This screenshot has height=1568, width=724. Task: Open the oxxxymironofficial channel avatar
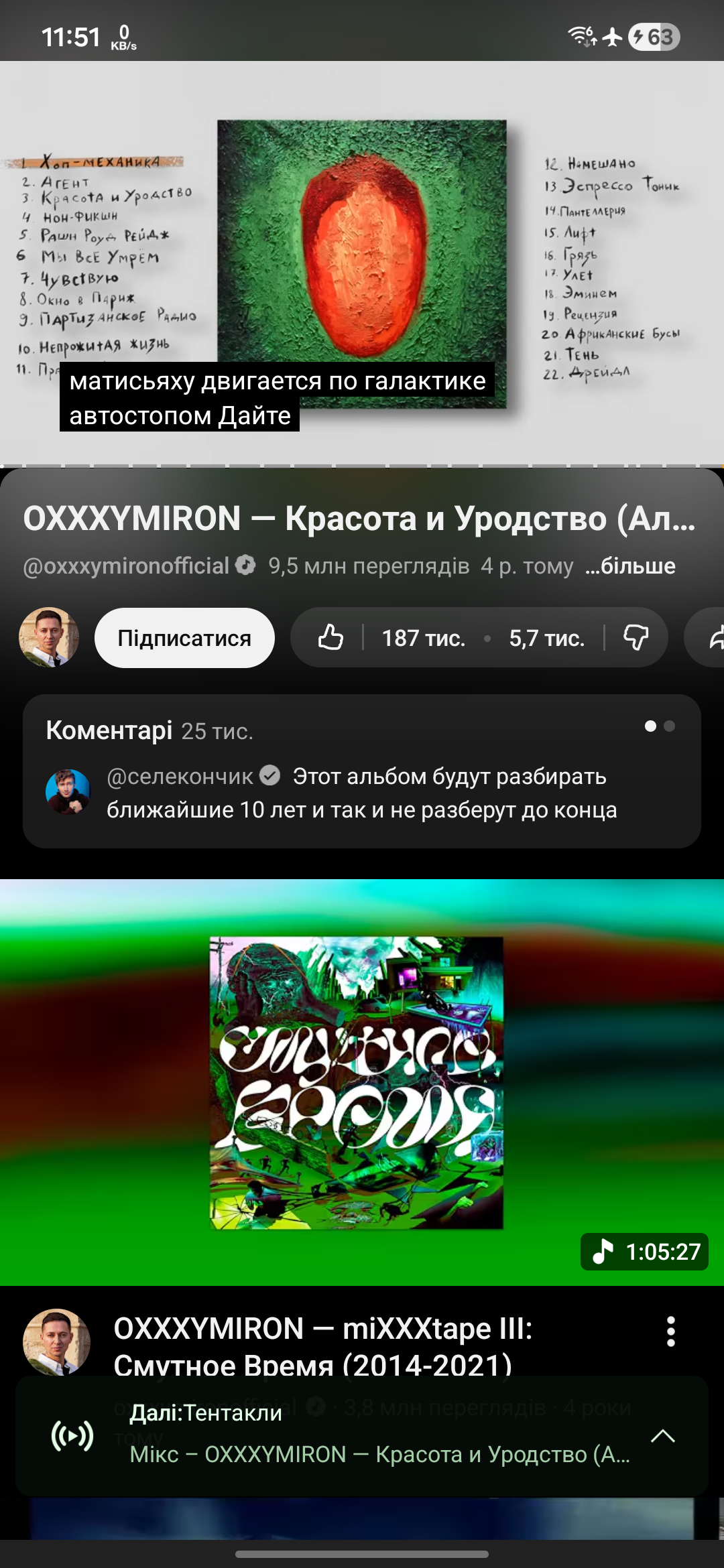(x=48, y=637)
